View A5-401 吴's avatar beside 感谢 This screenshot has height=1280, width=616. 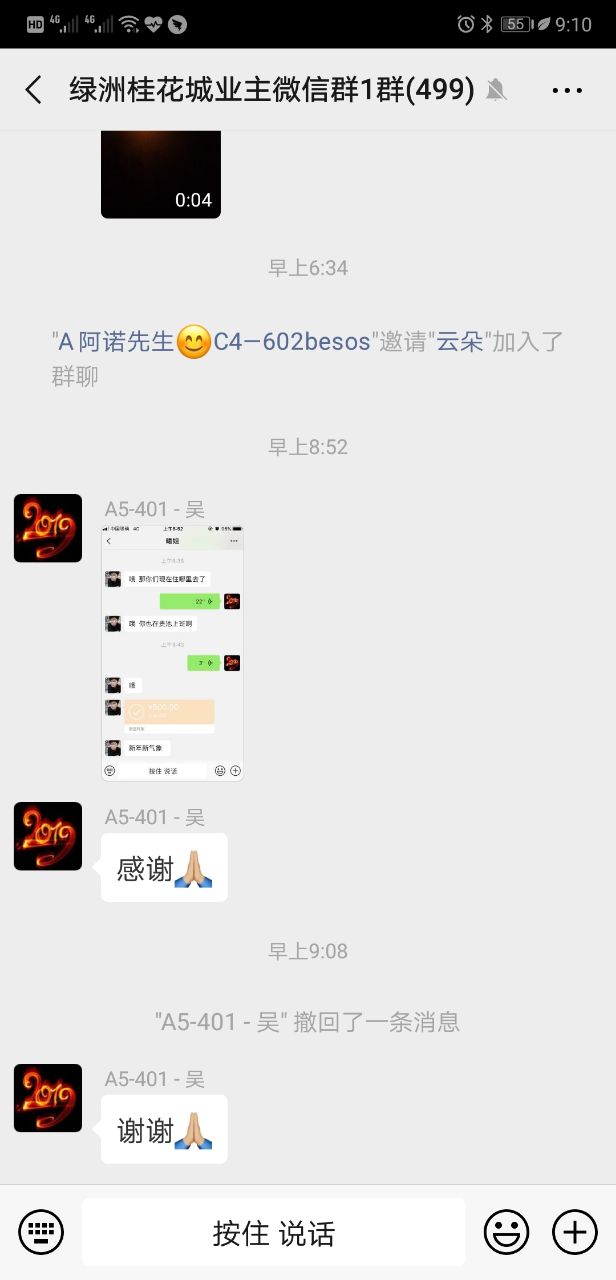pyautogui.click(x=48, y=836)
